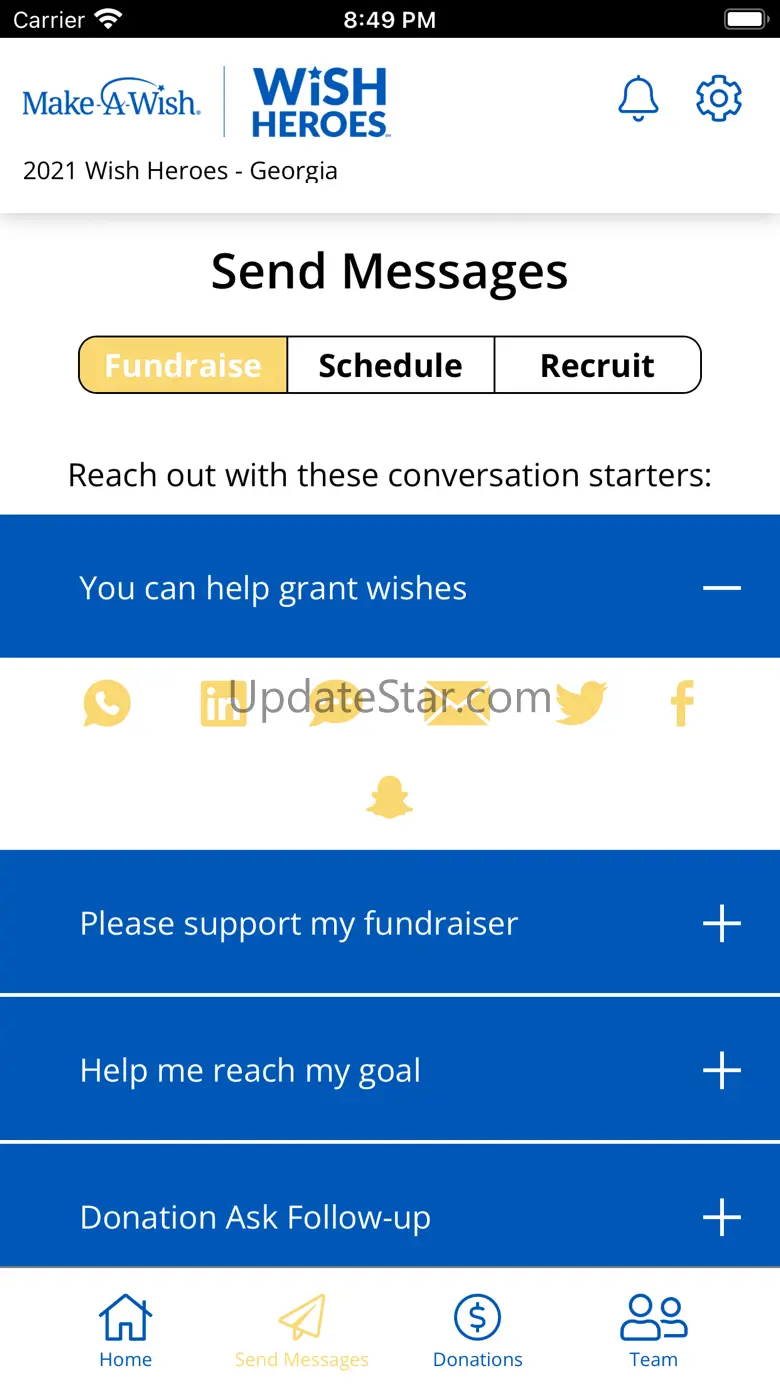Share the message on LinkedIn

223,703
